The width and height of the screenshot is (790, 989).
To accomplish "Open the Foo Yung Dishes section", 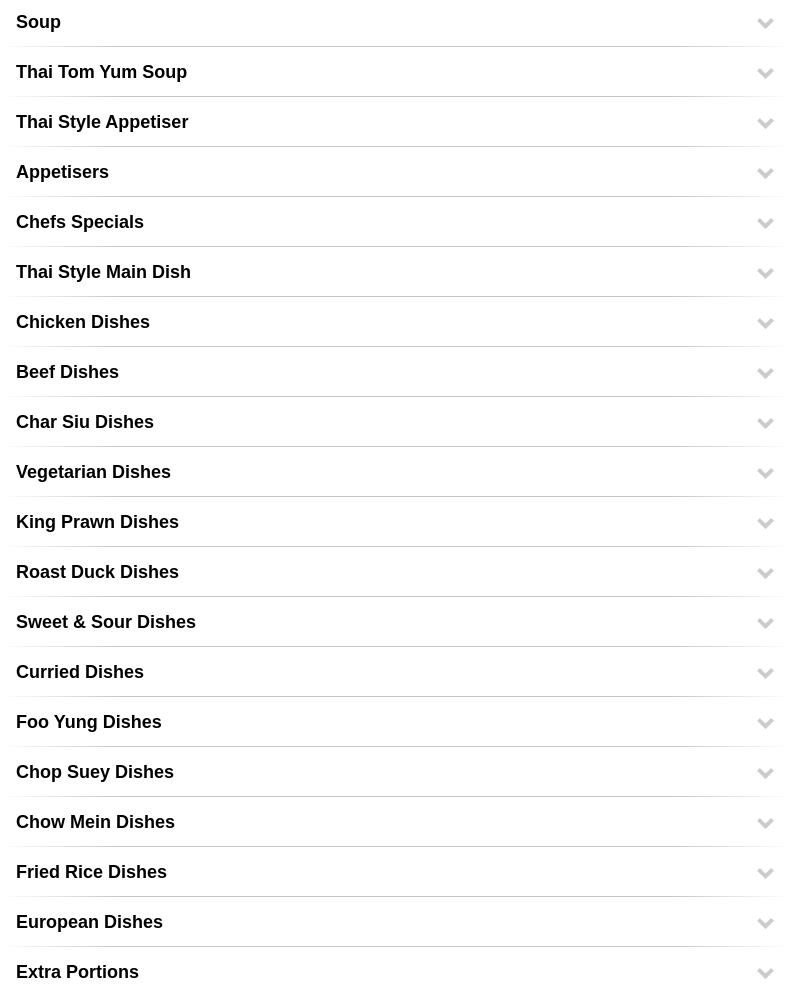I will coord(765,723).
